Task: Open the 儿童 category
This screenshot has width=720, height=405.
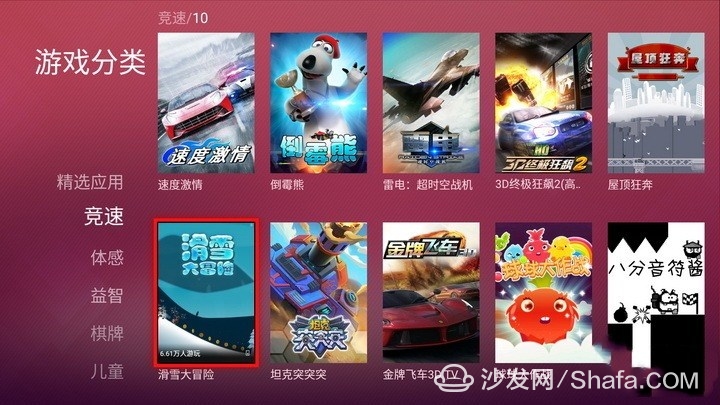Action: click(107, 371)
